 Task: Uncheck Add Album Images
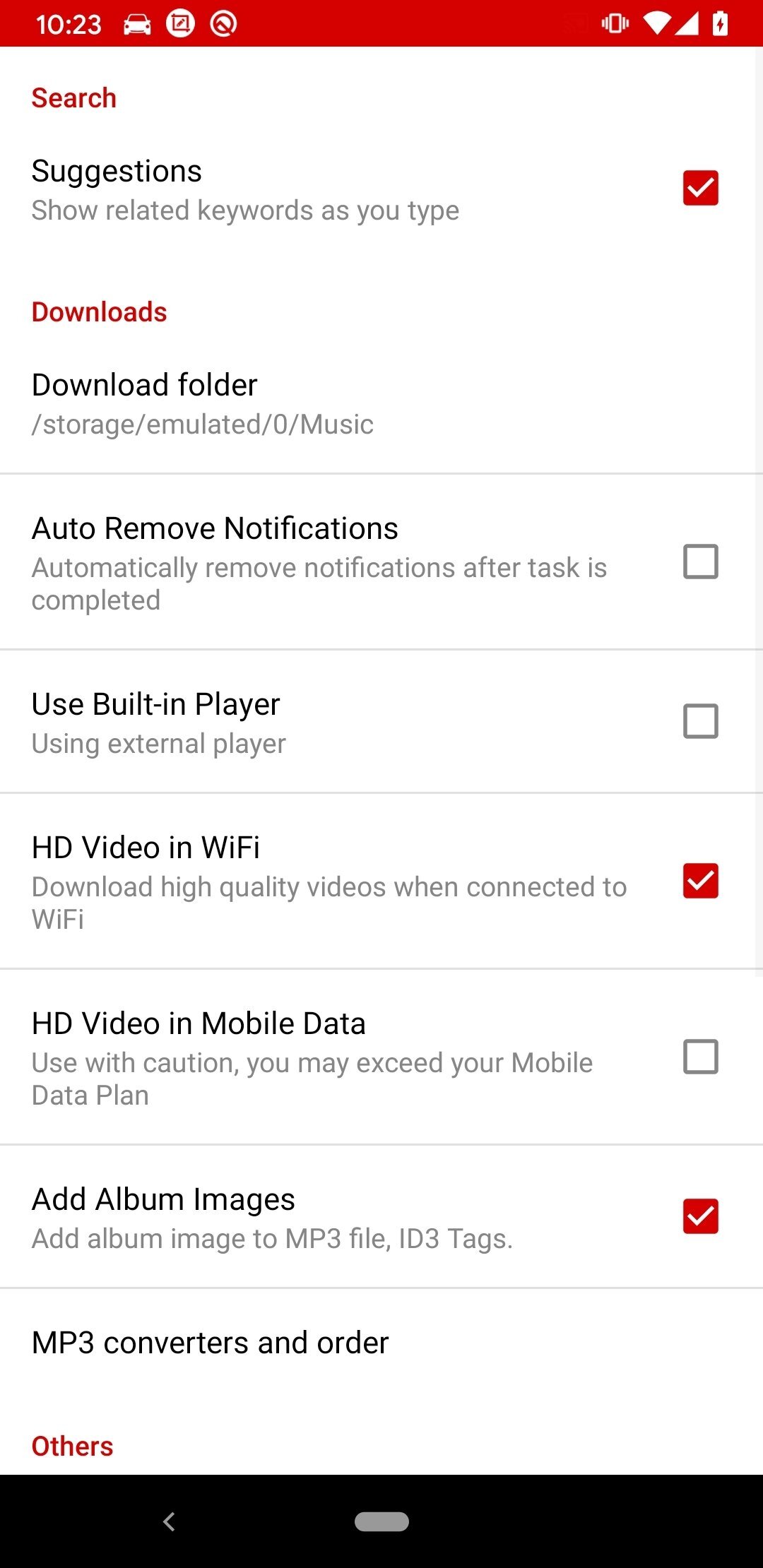700,1216
